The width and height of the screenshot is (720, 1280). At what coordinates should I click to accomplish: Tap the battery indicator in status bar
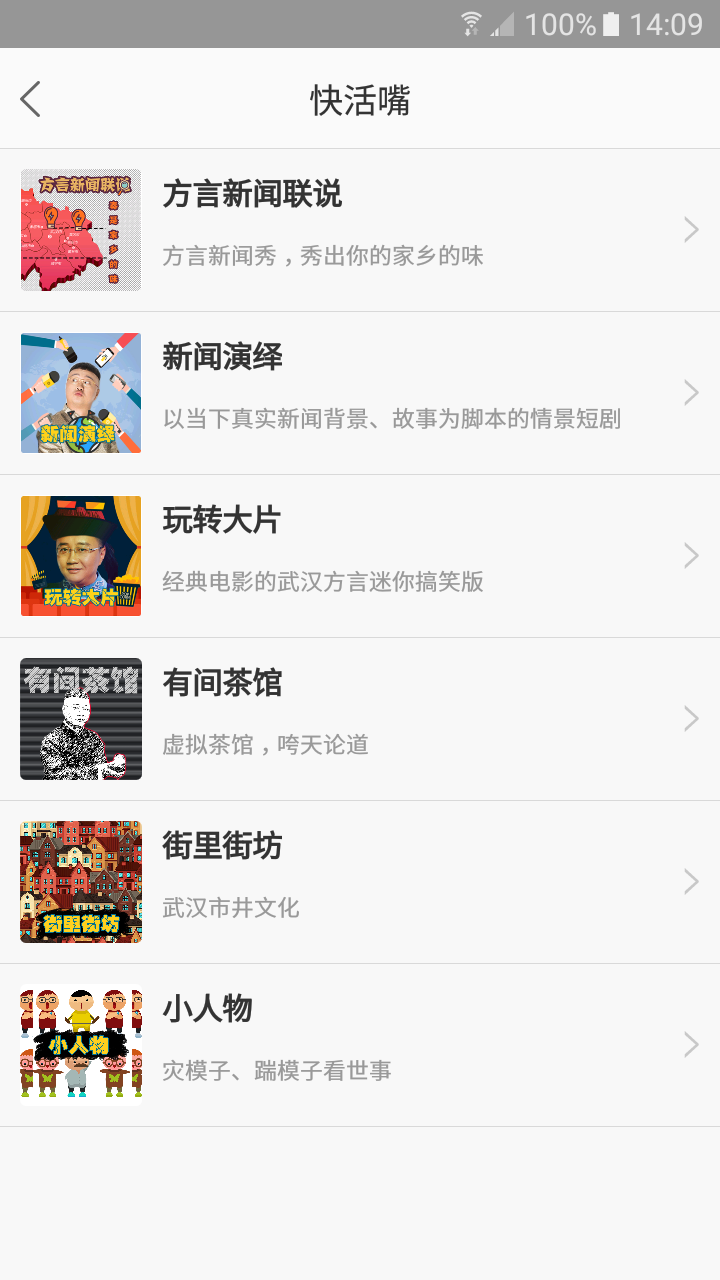613,24
